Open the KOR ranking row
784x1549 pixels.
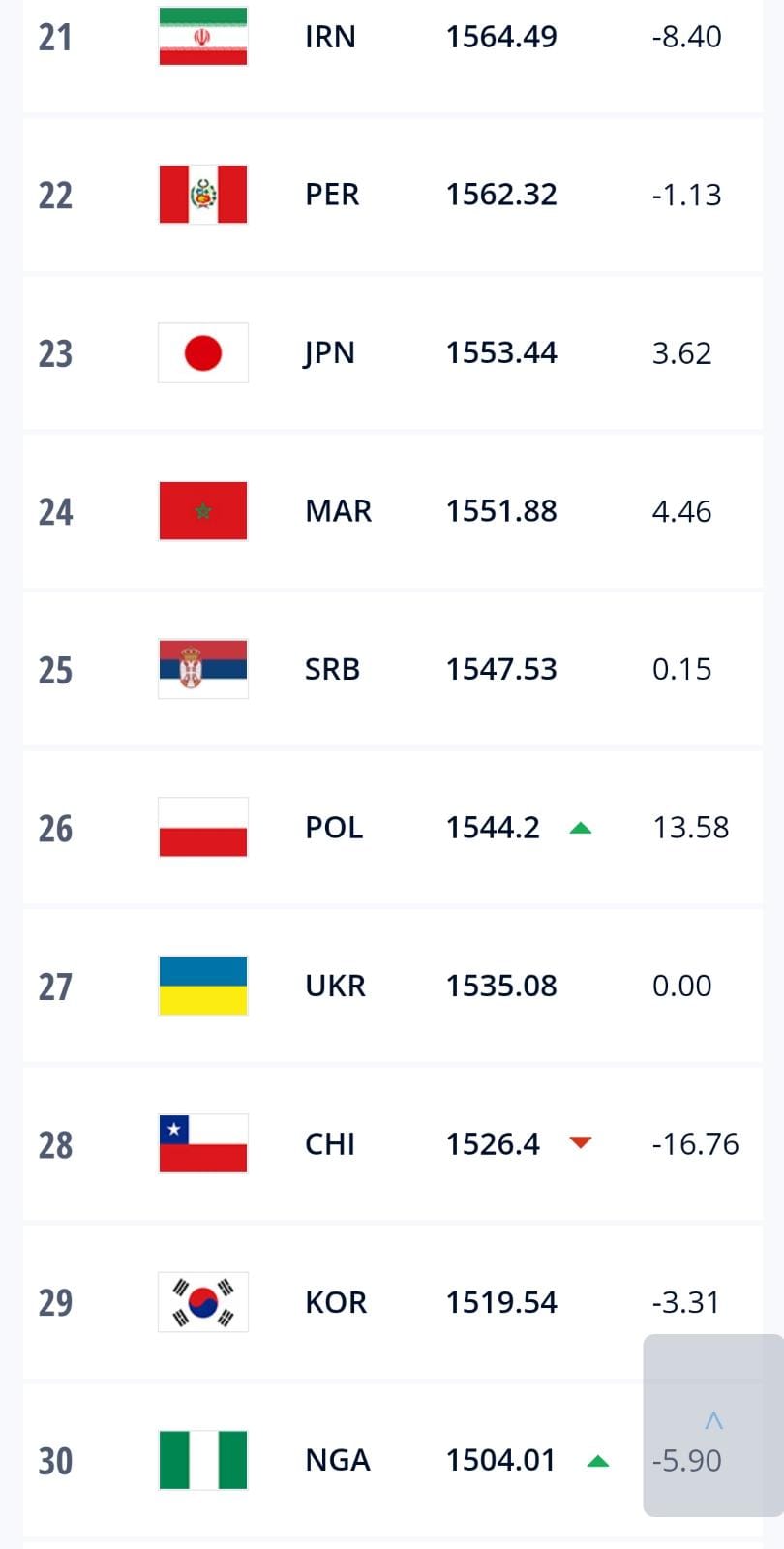point(392,1302)
